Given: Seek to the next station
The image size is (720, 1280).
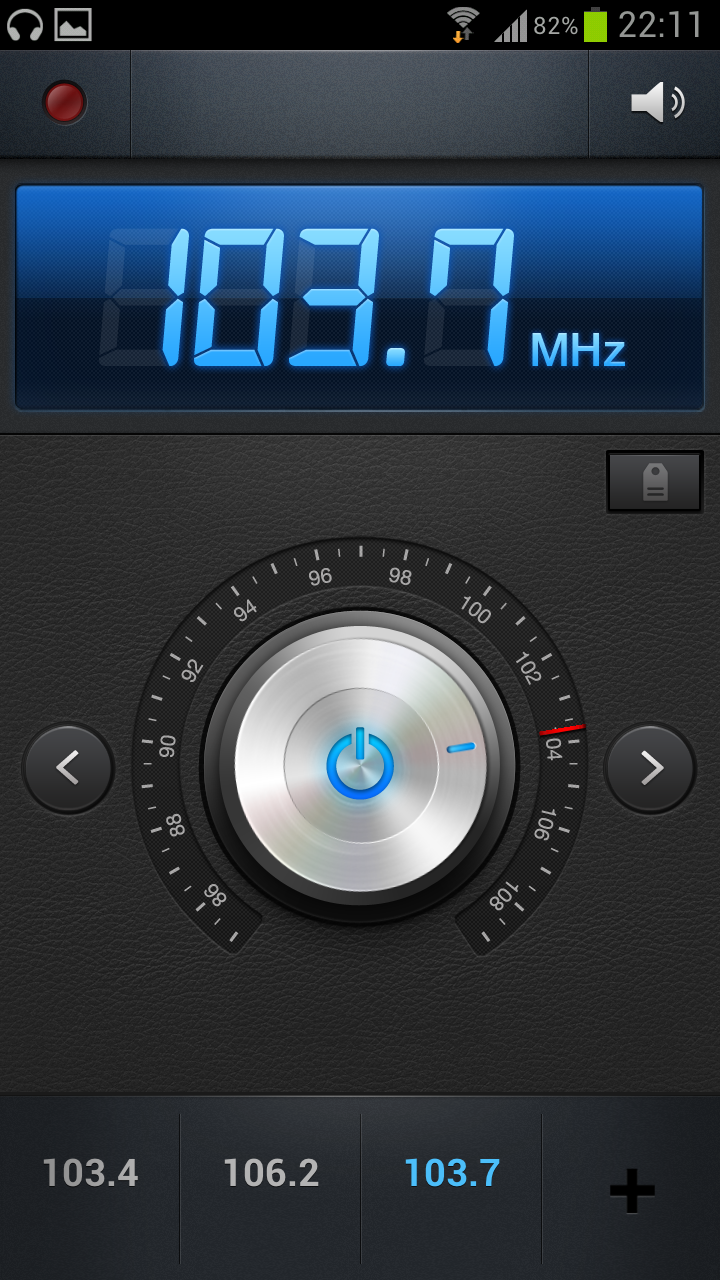Looking at the screenshot, I should click(x=651, y=768).
